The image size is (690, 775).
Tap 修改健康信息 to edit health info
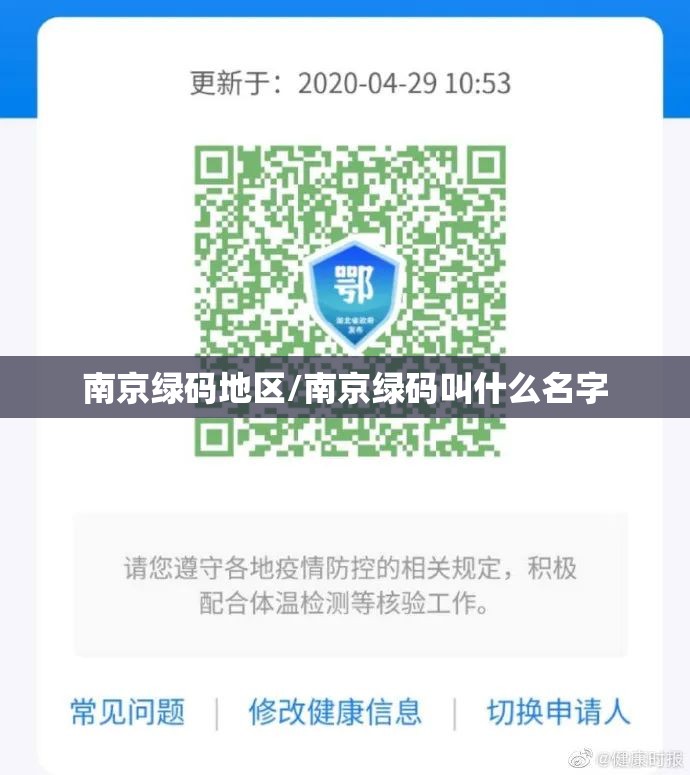pyautogui.click(x=335, y=712)
